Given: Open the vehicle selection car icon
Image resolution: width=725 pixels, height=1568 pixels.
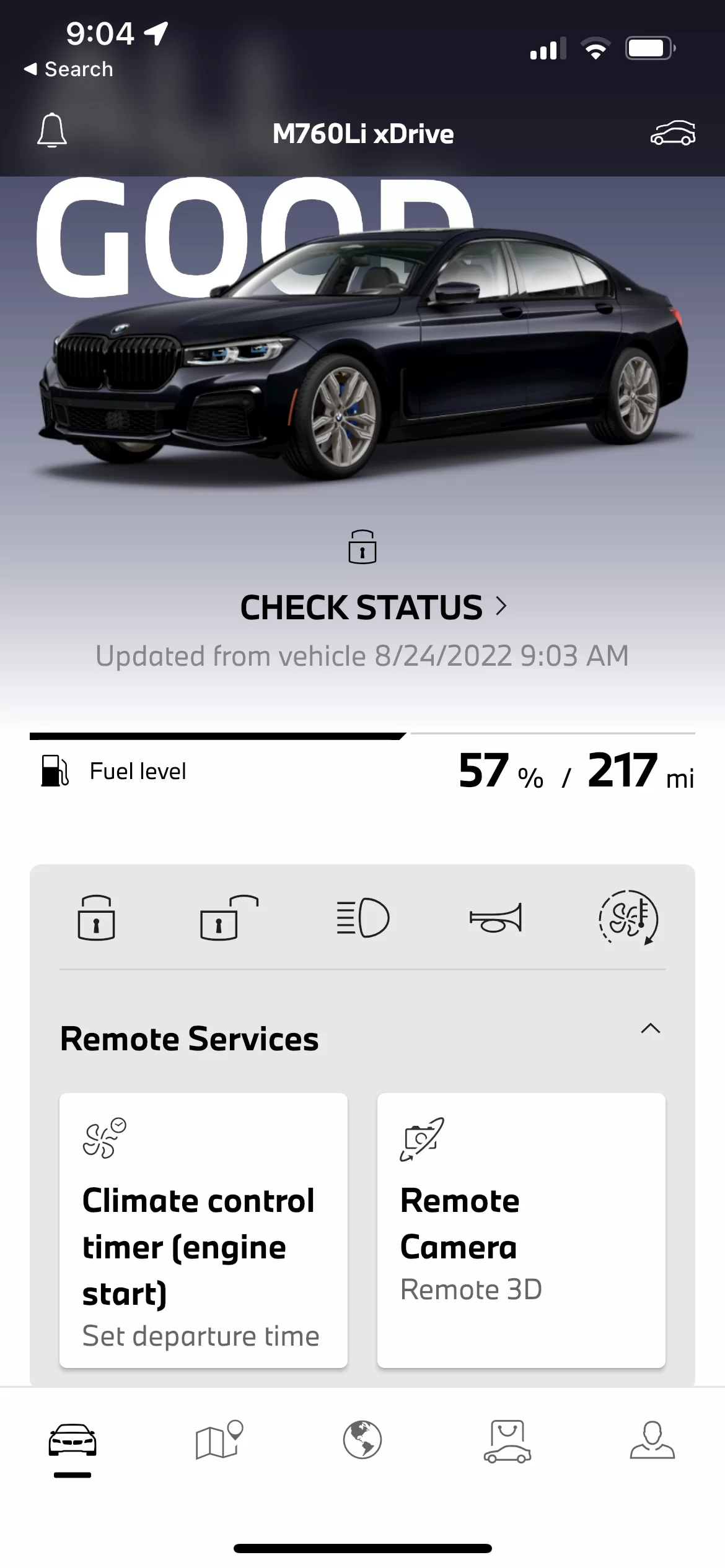Looking at the screenshot, I should (x=673, y=133).
